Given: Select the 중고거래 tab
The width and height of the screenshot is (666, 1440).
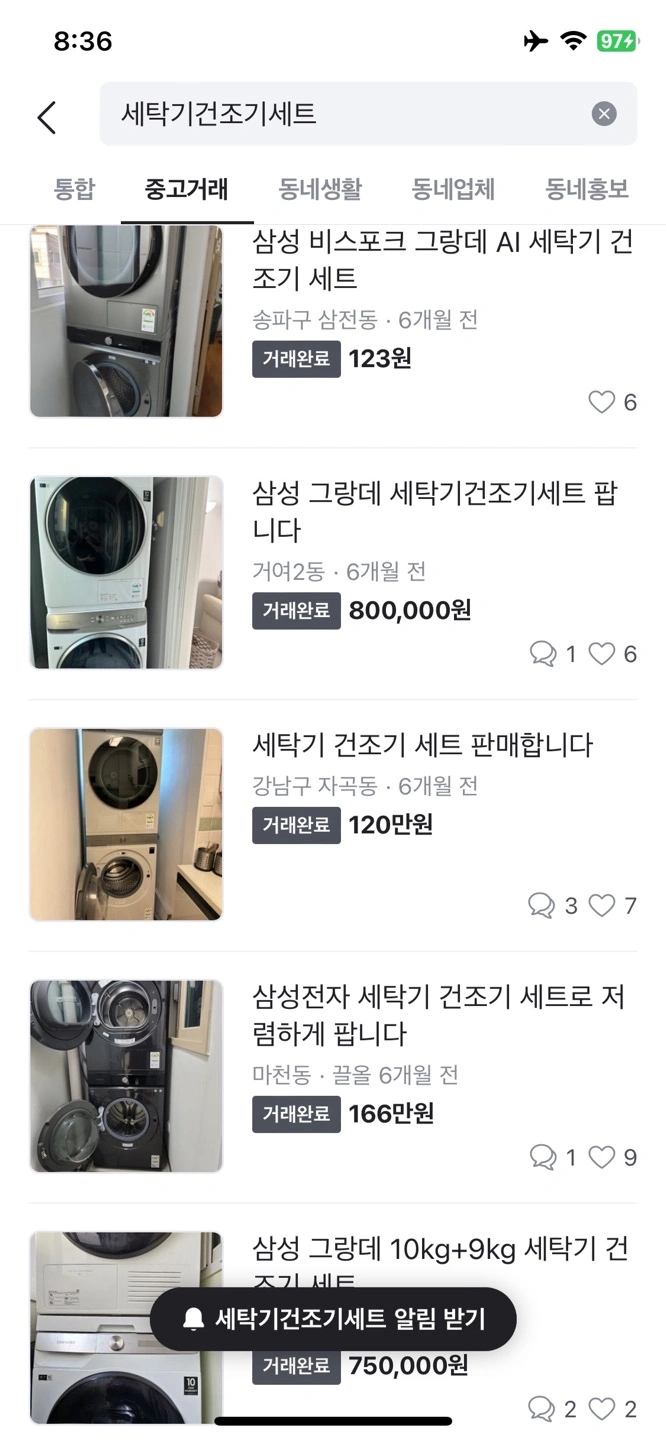Looking at the screenshot, I should pyautogui.click(x=187, y=189).
